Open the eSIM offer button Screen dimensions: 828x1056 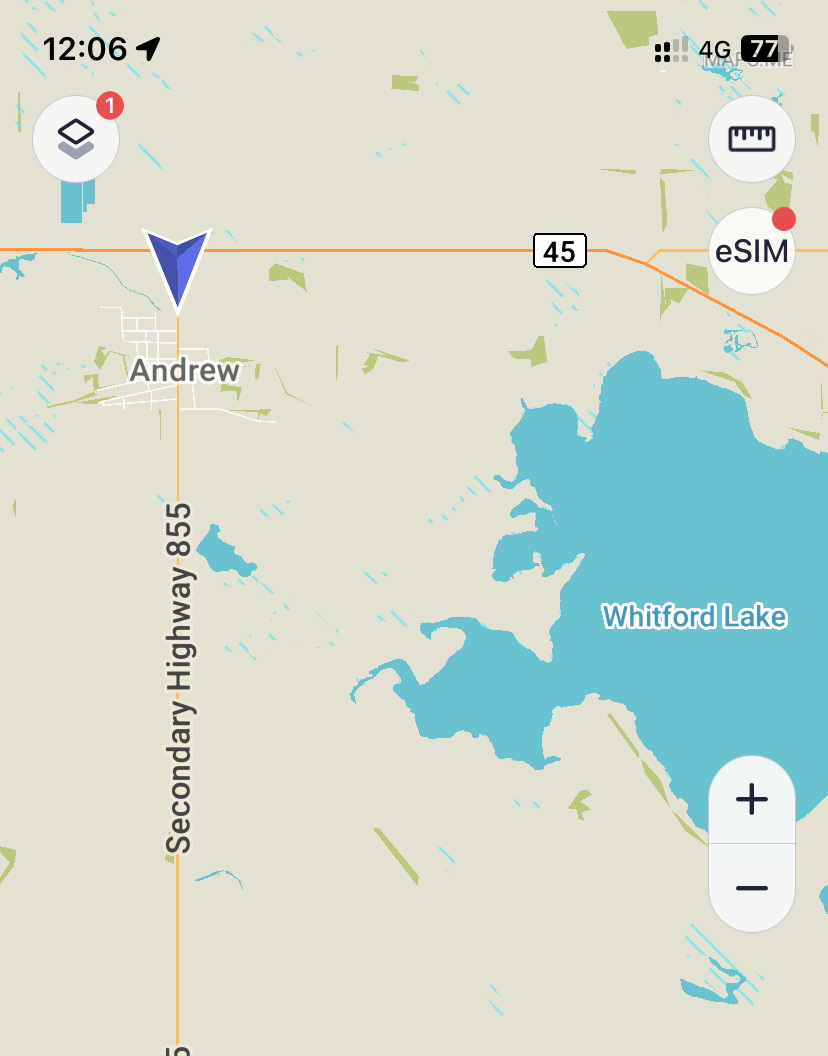(751, 251)
